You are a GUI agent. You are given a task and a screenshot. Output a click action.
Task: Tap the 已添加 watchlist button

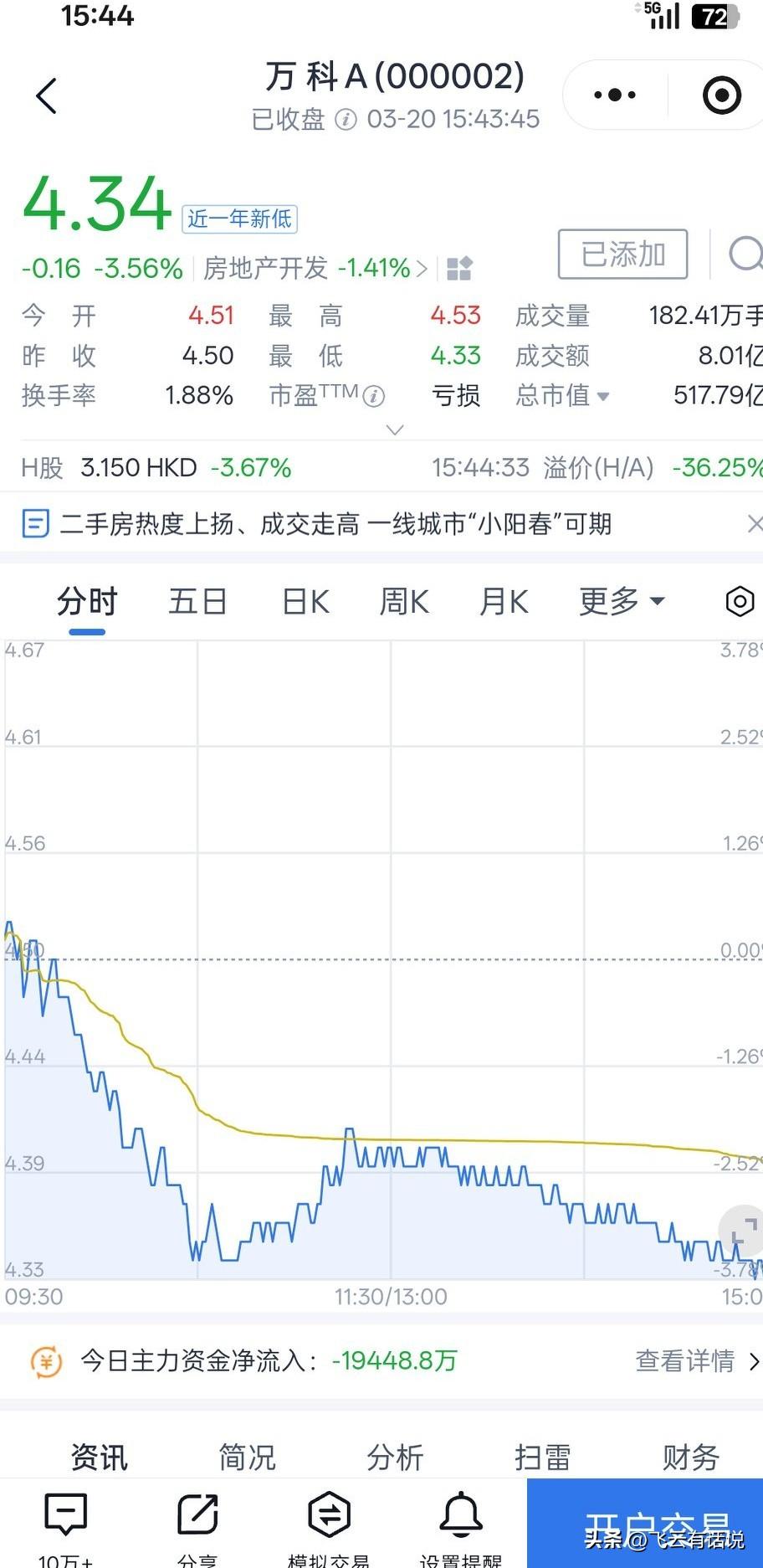pyautogui.click(x=622, y=255)
